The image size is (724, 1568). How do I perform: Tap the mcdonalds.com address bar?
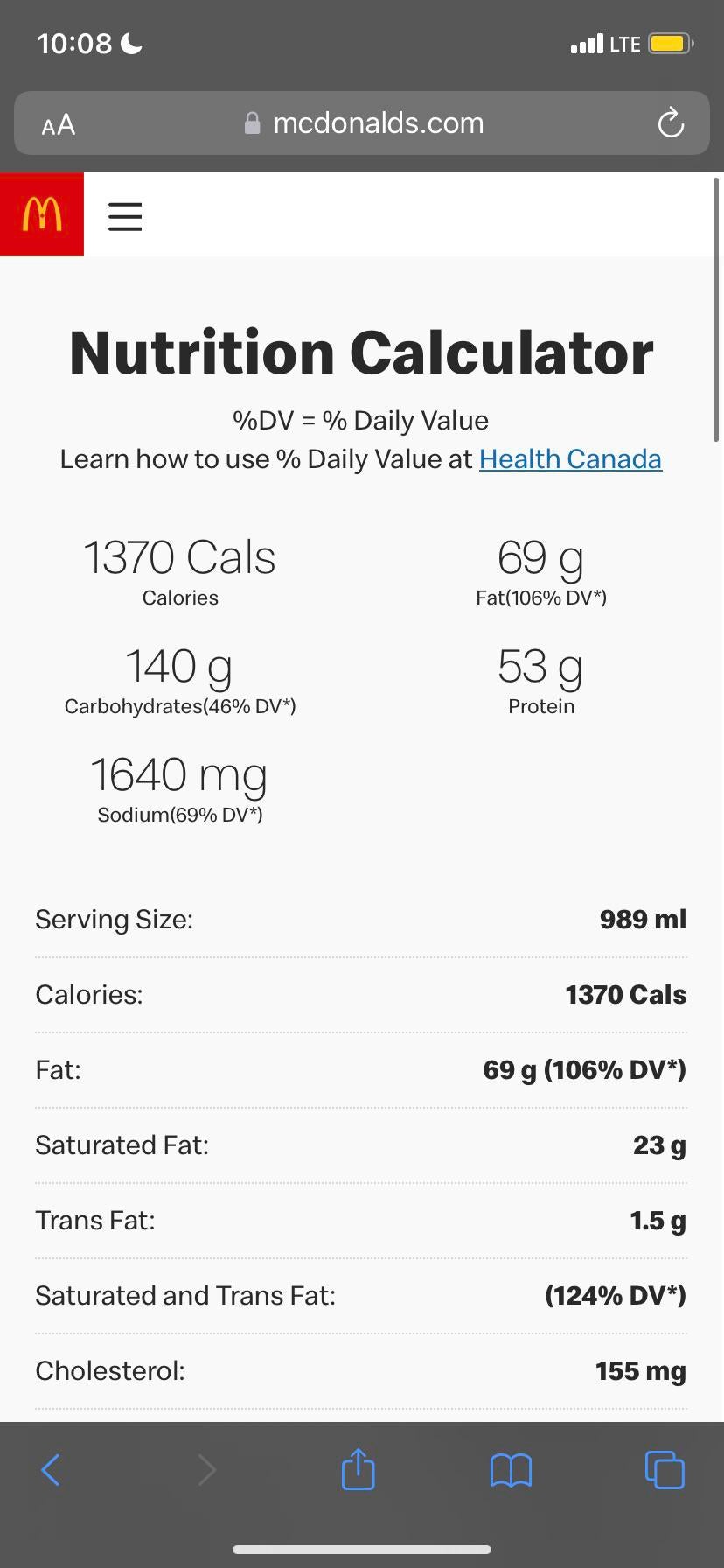[367, 123]
